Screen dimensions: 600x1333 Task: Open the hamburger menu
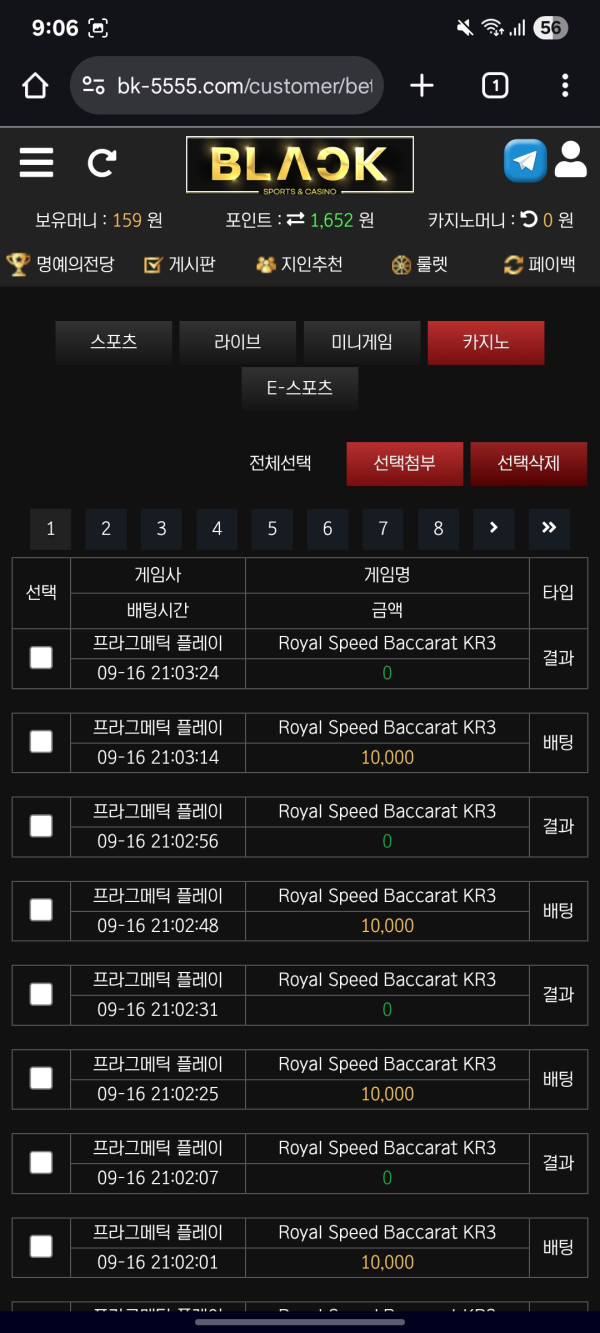coord(37,162)
